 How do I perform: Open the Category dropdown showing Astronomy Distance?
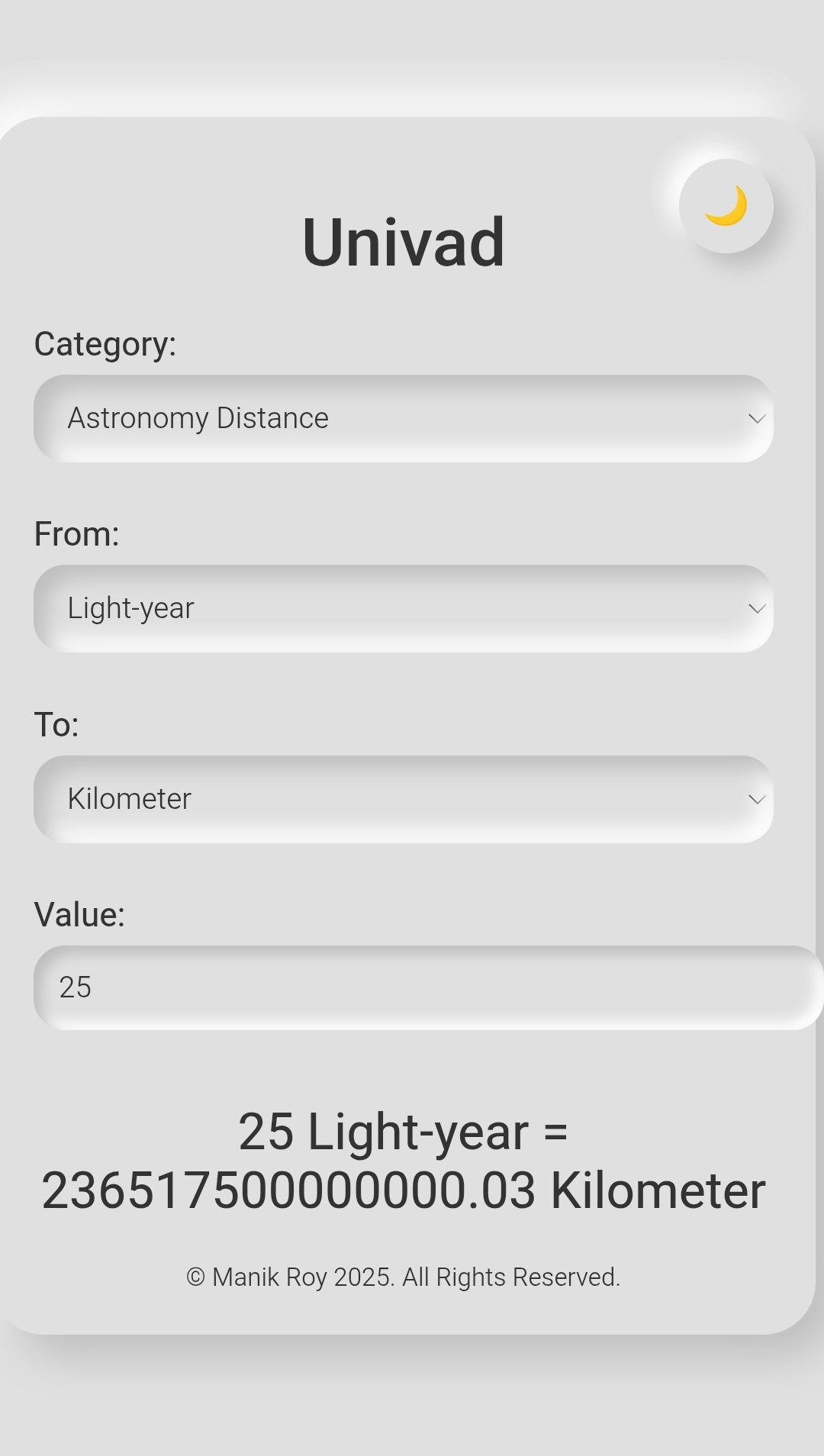(x=403, y=418)
